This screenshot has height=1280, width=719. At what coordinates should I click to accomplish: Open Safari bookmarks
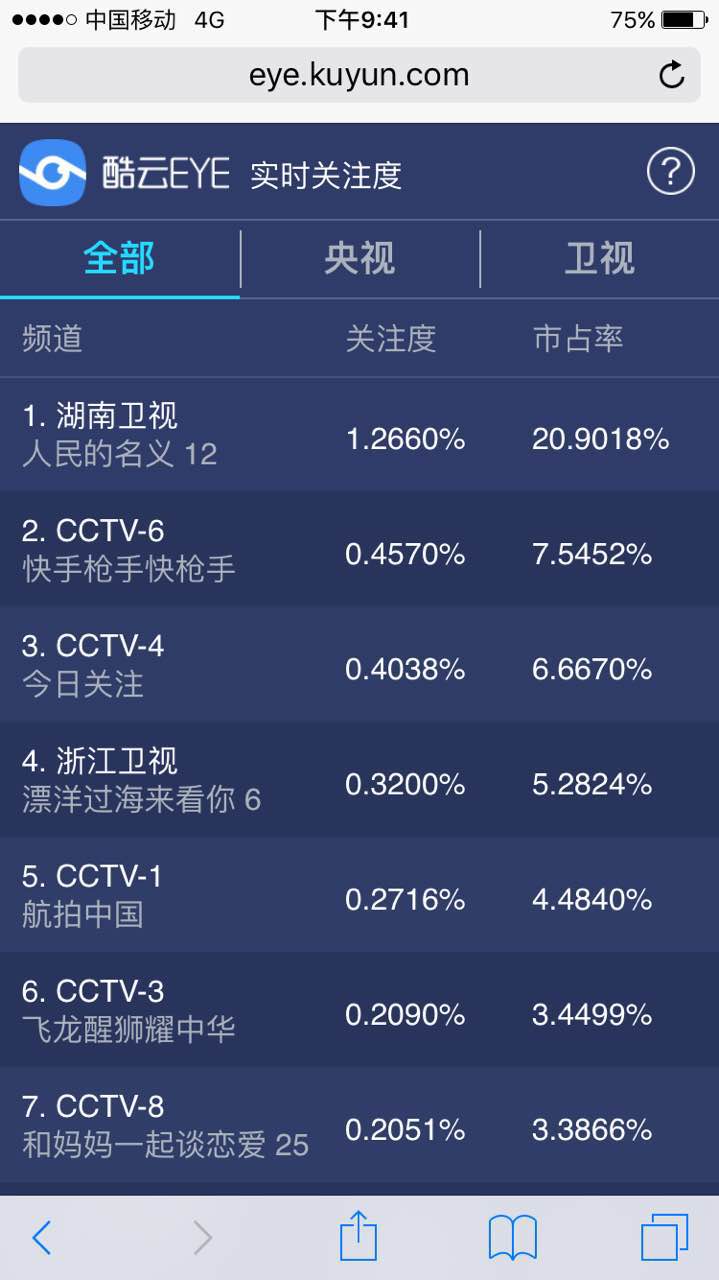[x=512, y=1238]
